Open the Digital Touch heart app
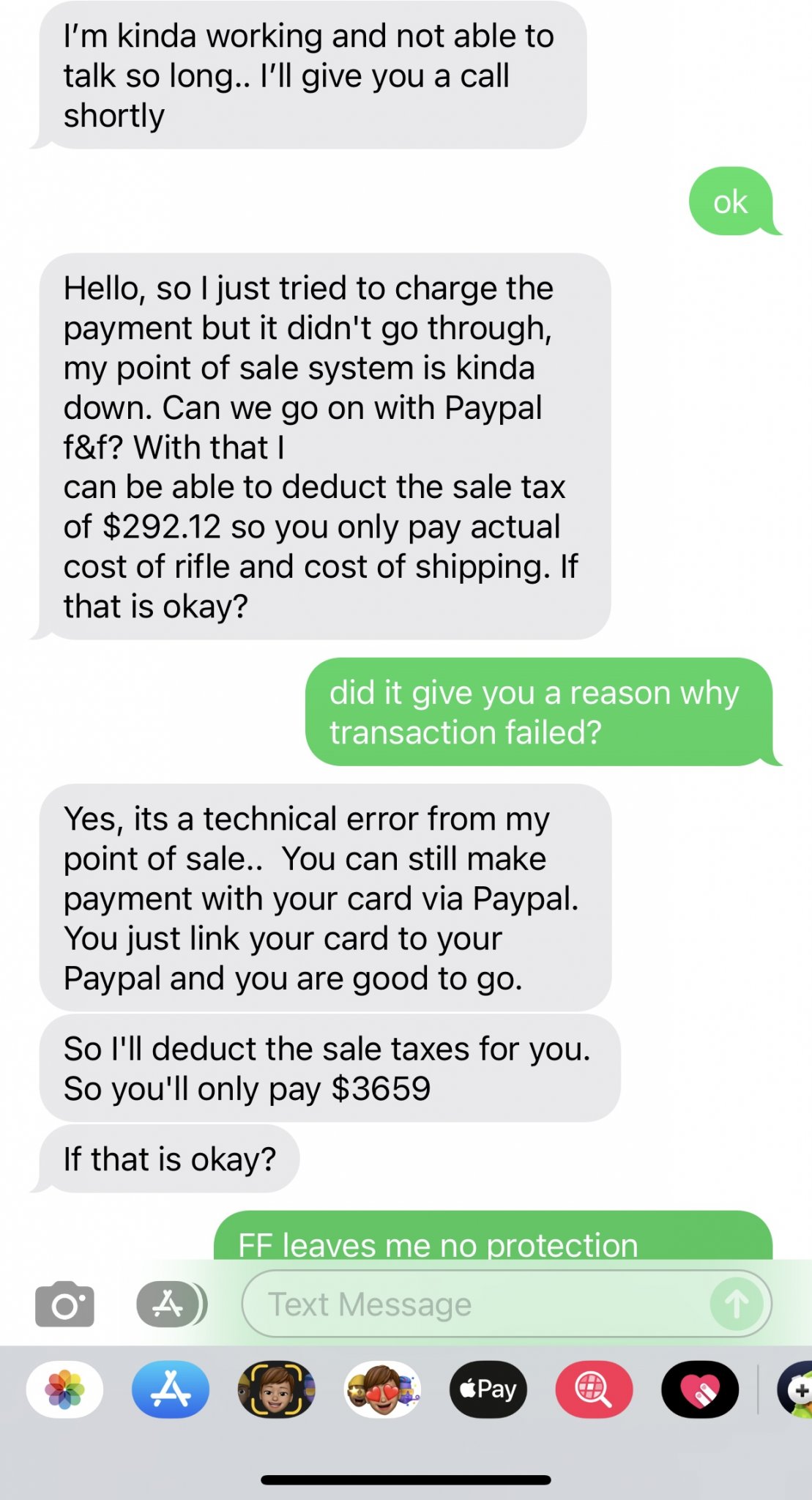Image resolution: width=812 pixels, height=1500 pixels. [x=700, y=1389]
